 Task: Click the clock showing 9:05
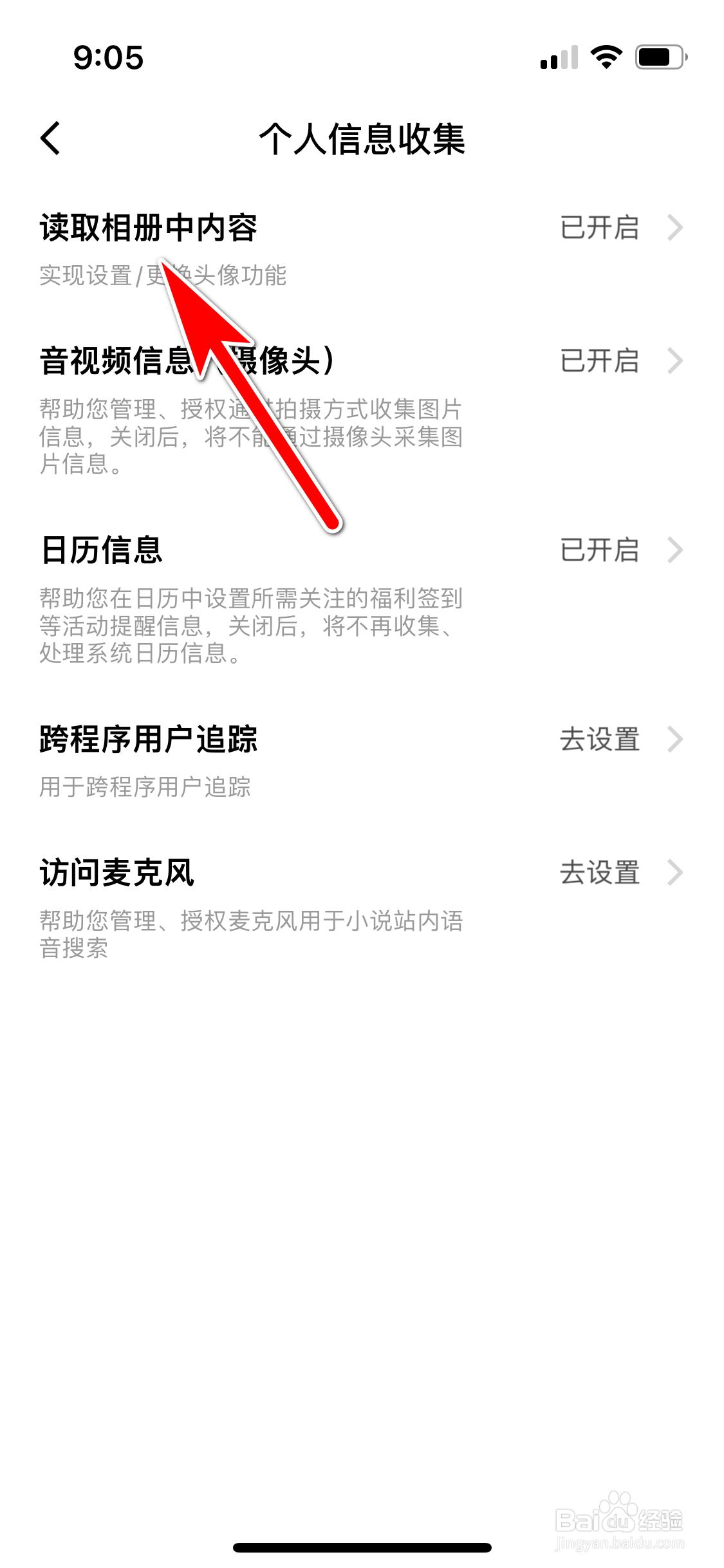pos(107,58)
